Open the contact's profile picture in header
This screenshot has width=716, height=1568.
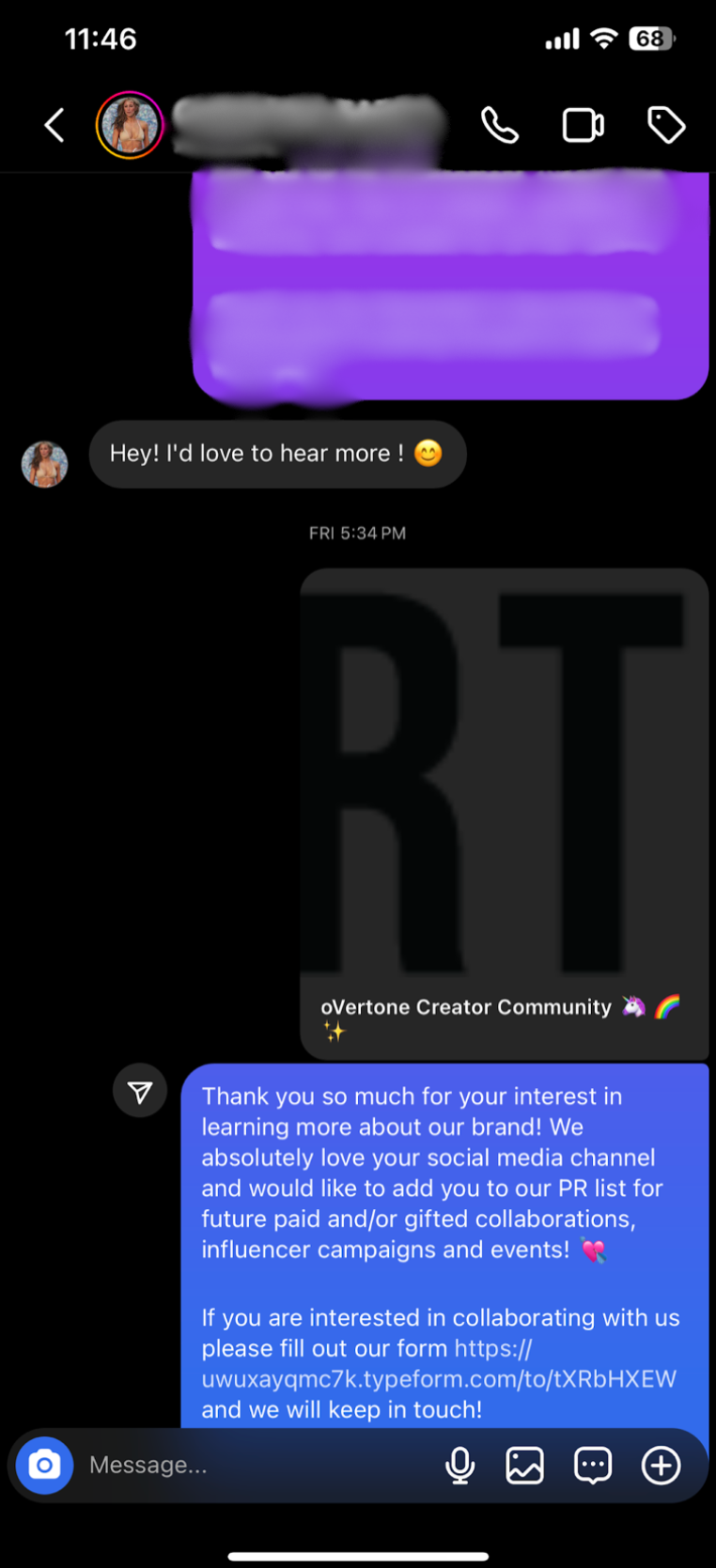pos(130,125)
